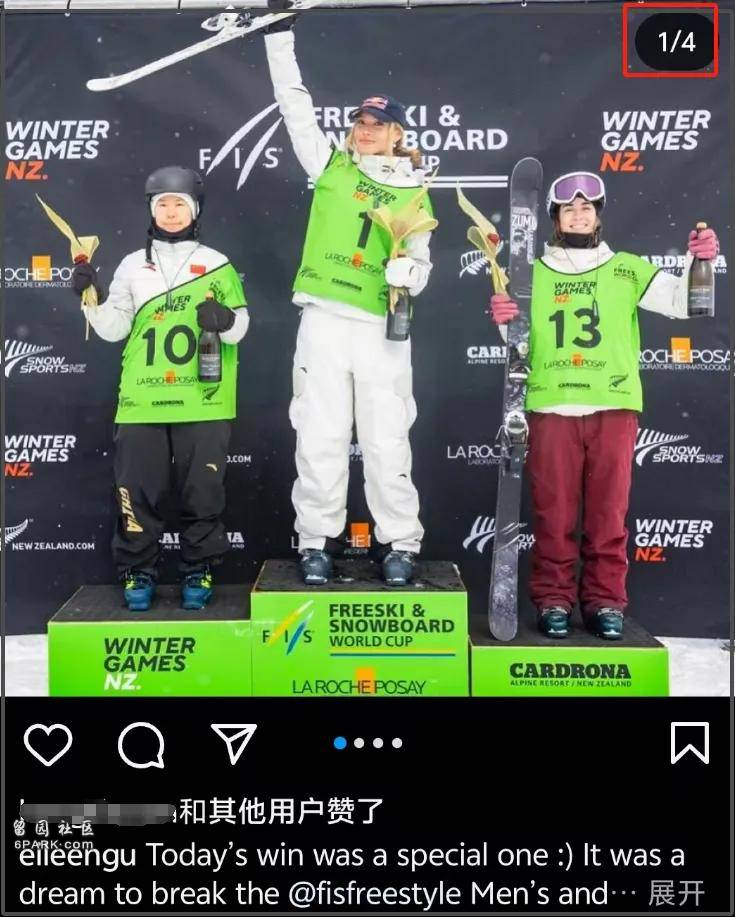Image resolution: width=735 pixels, height=917 pixels.
Task: Share this post via the paper plane
Action: [x=234, y=743]
